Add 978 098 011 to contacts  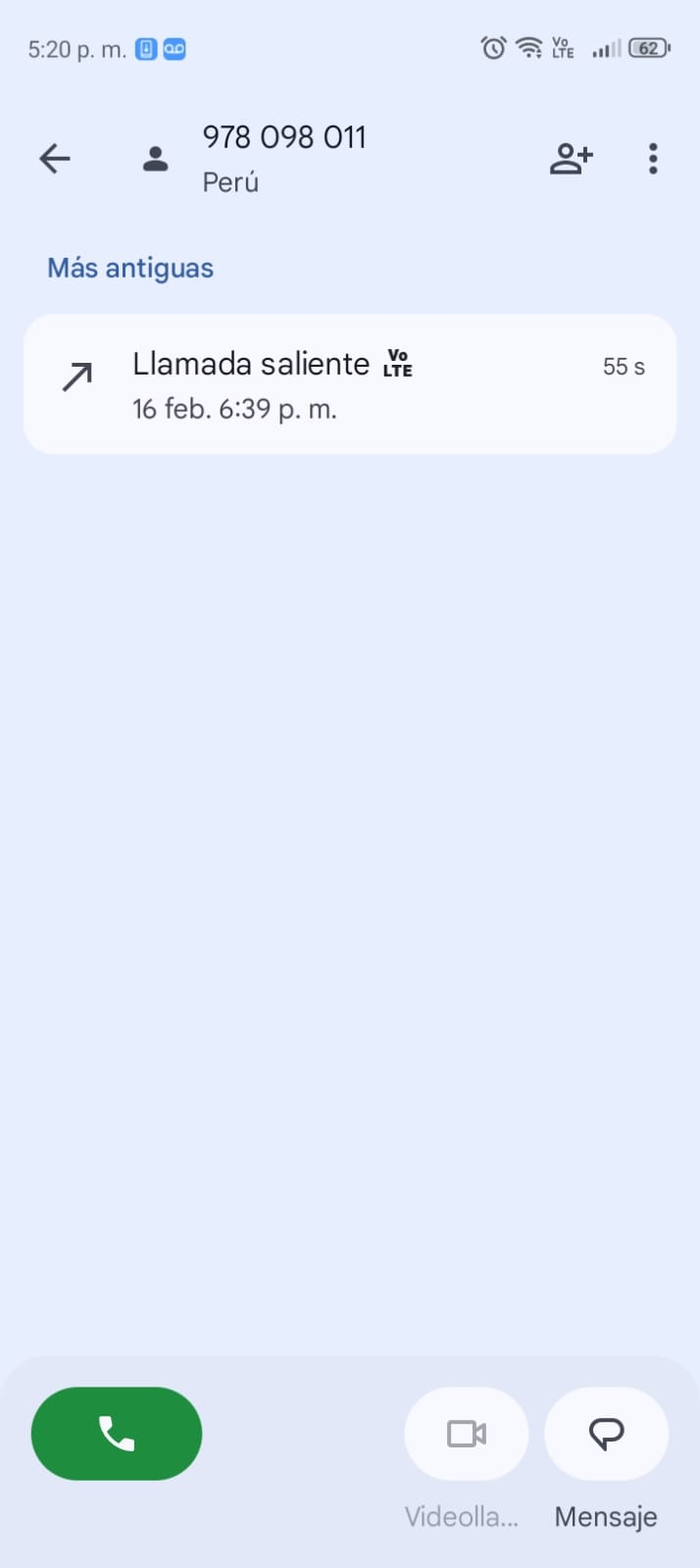[571, 158]
